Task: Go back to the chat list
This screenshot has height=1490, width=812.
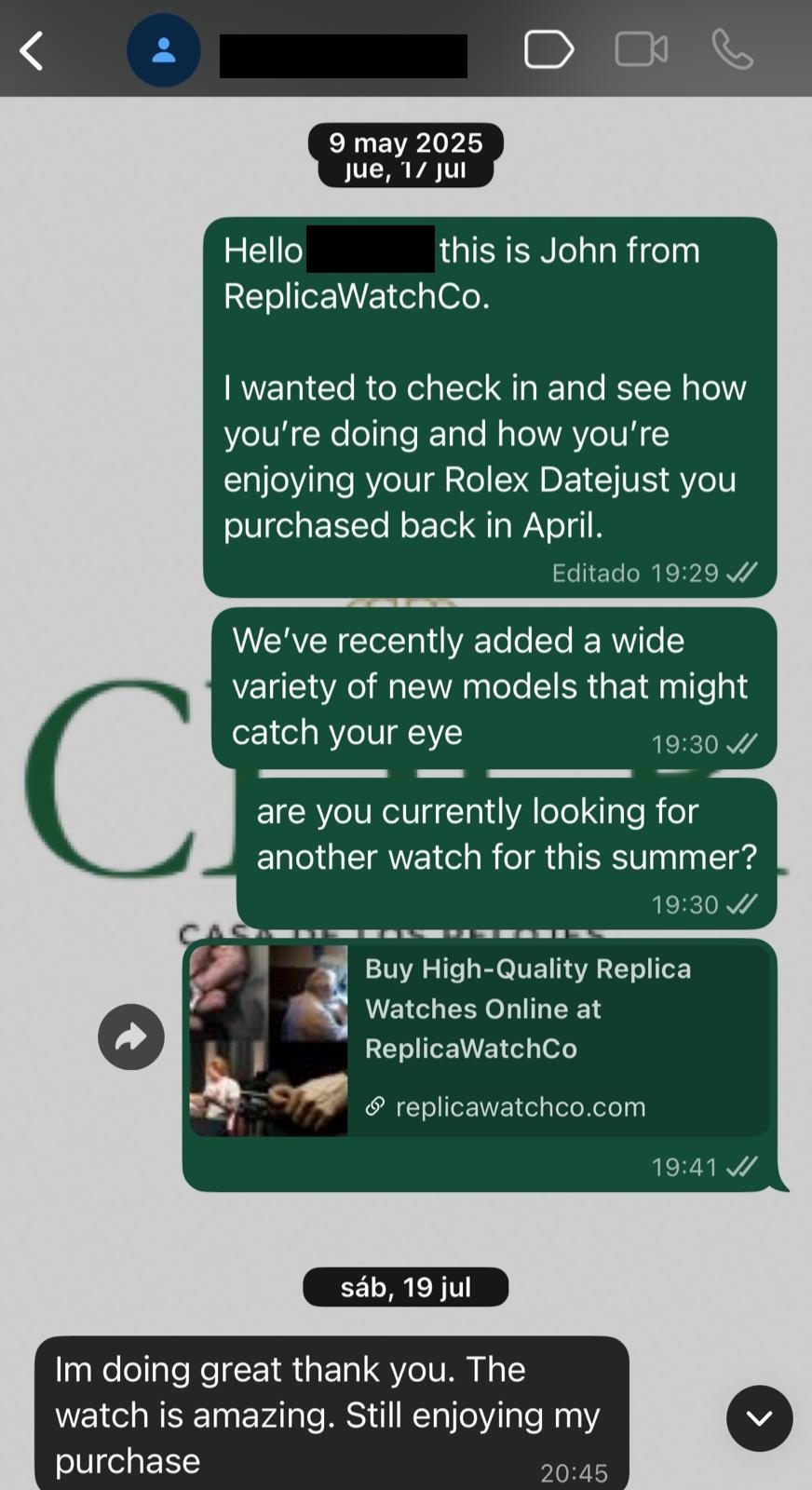Action: [33, 50]
